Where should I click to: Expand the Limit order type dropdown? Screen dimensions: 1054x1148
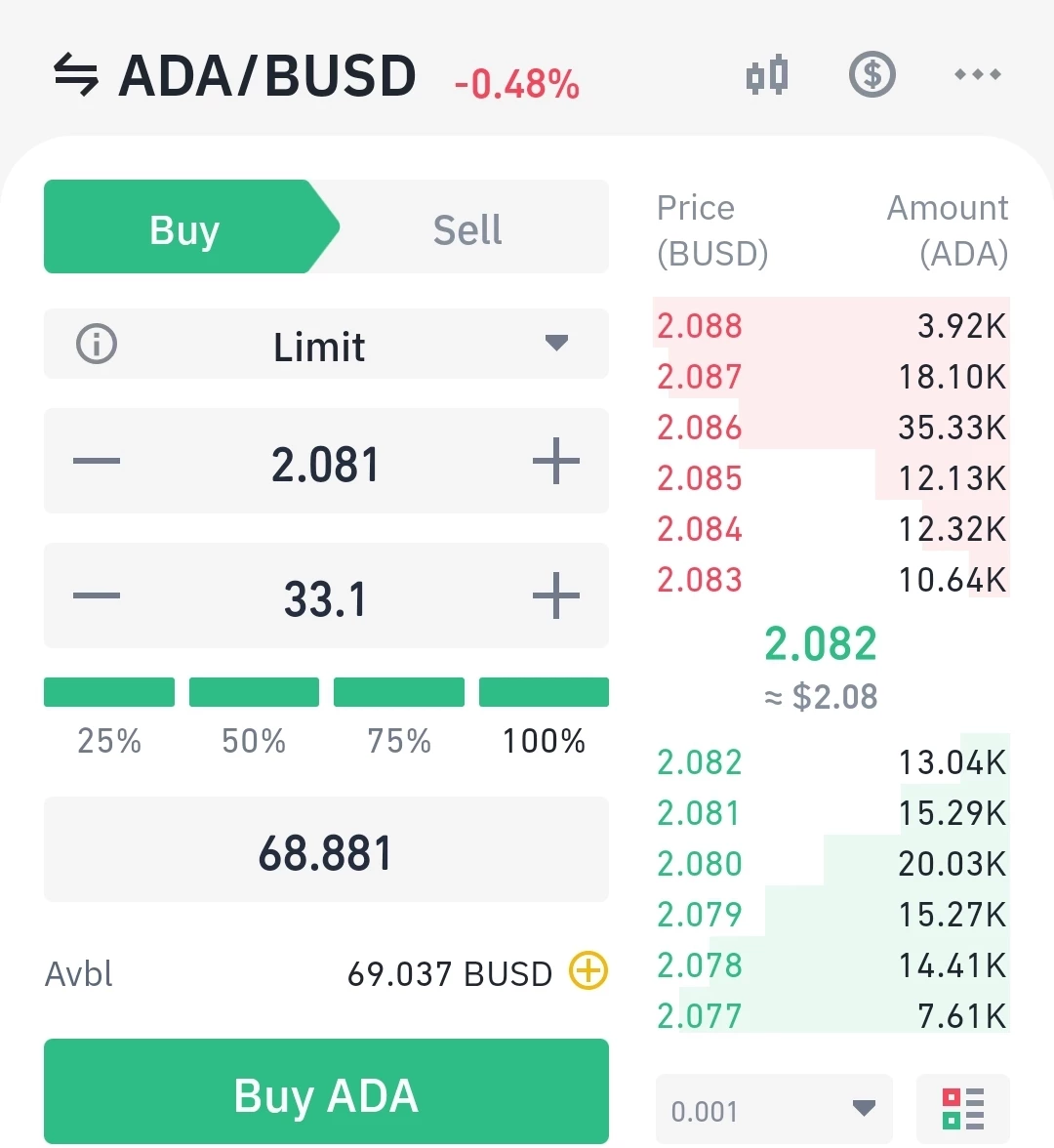tap(326, 344)
